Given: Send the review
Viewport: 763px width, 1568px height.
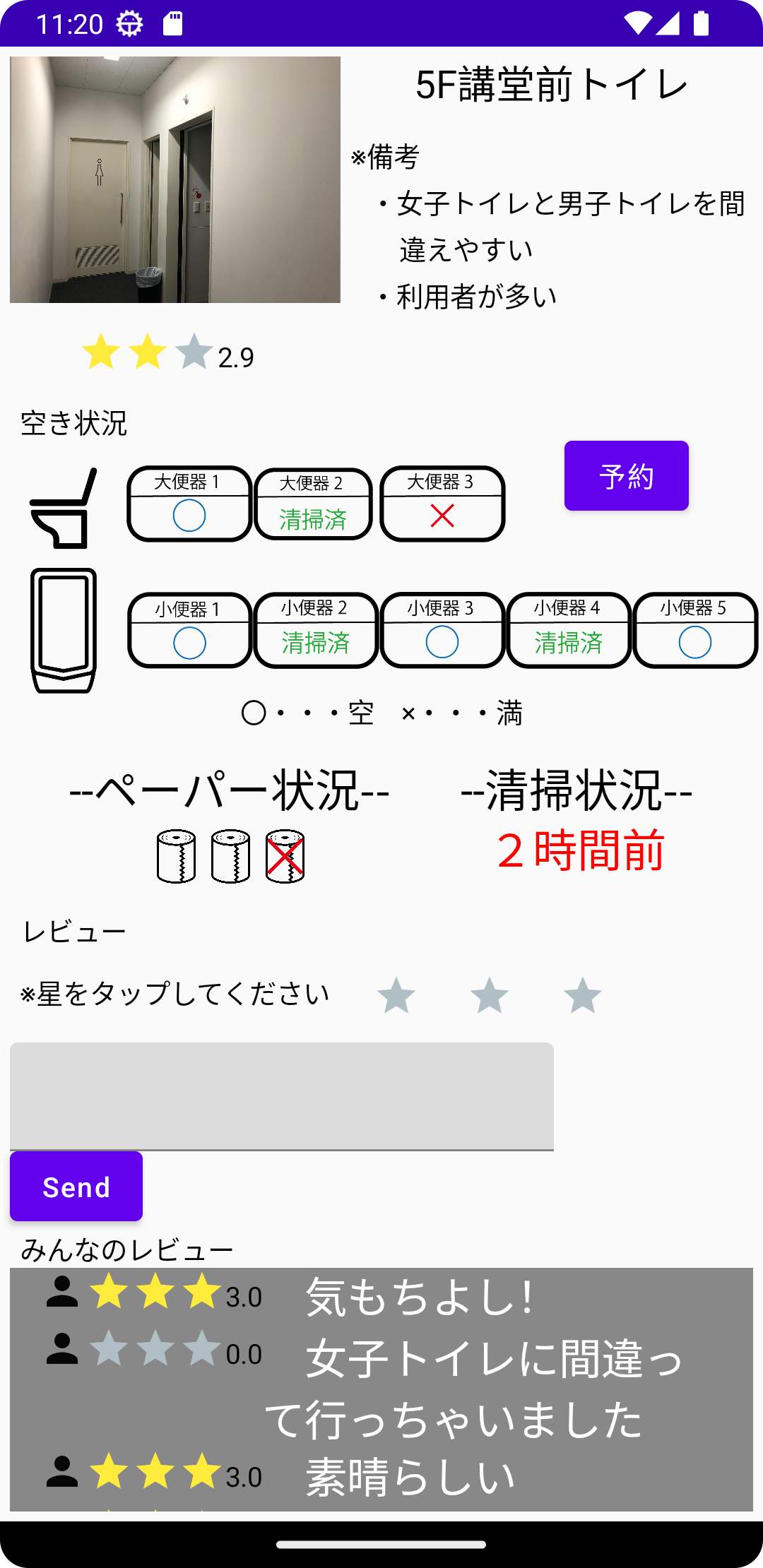Looking at the screenshot, I should click(x=76, y=1187).
